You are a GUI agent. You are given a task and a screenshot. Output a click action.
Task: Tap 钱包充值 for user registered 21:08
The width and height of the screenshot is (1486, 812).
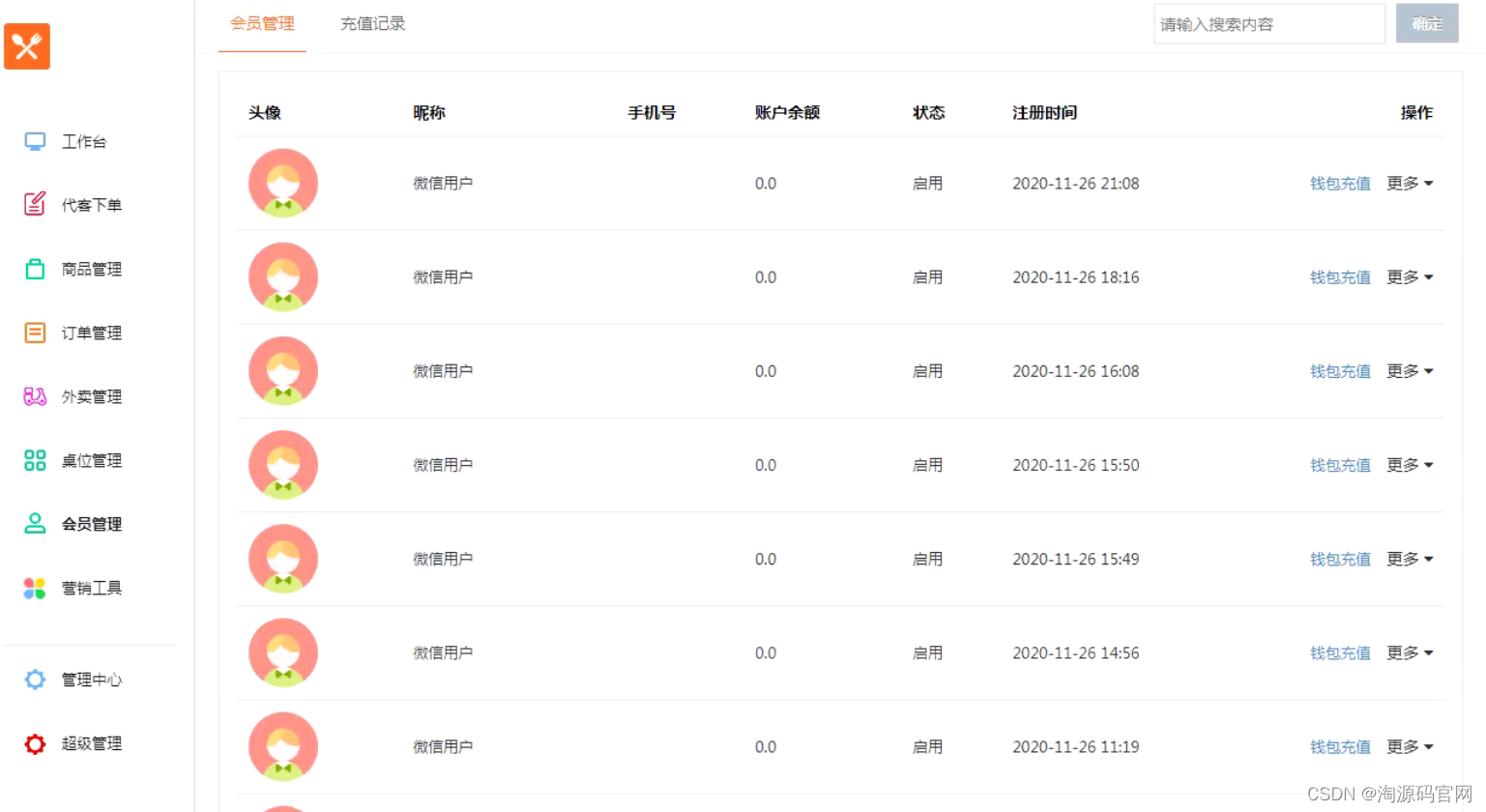pos(1340,184)
